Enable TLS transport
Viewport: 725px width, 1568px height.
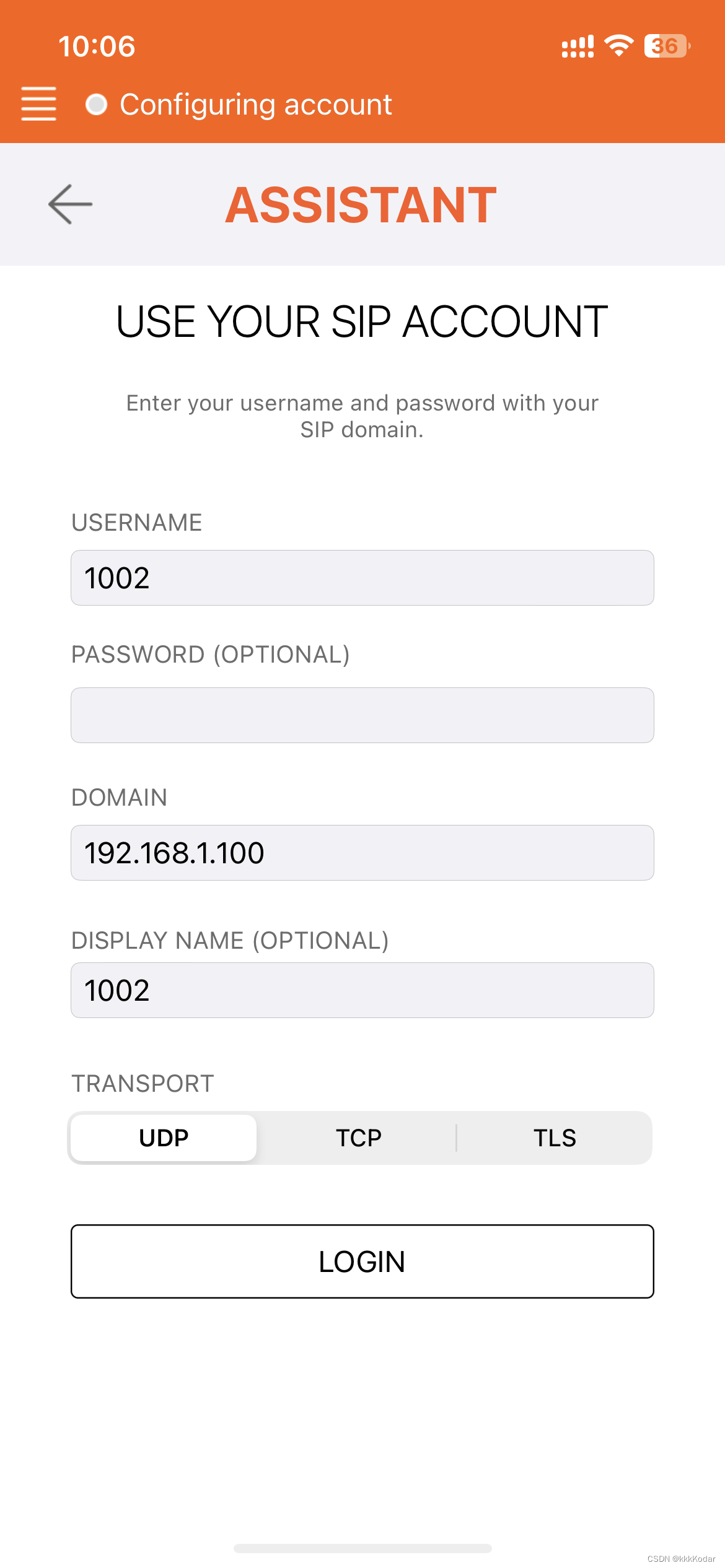click(555, 1137)
